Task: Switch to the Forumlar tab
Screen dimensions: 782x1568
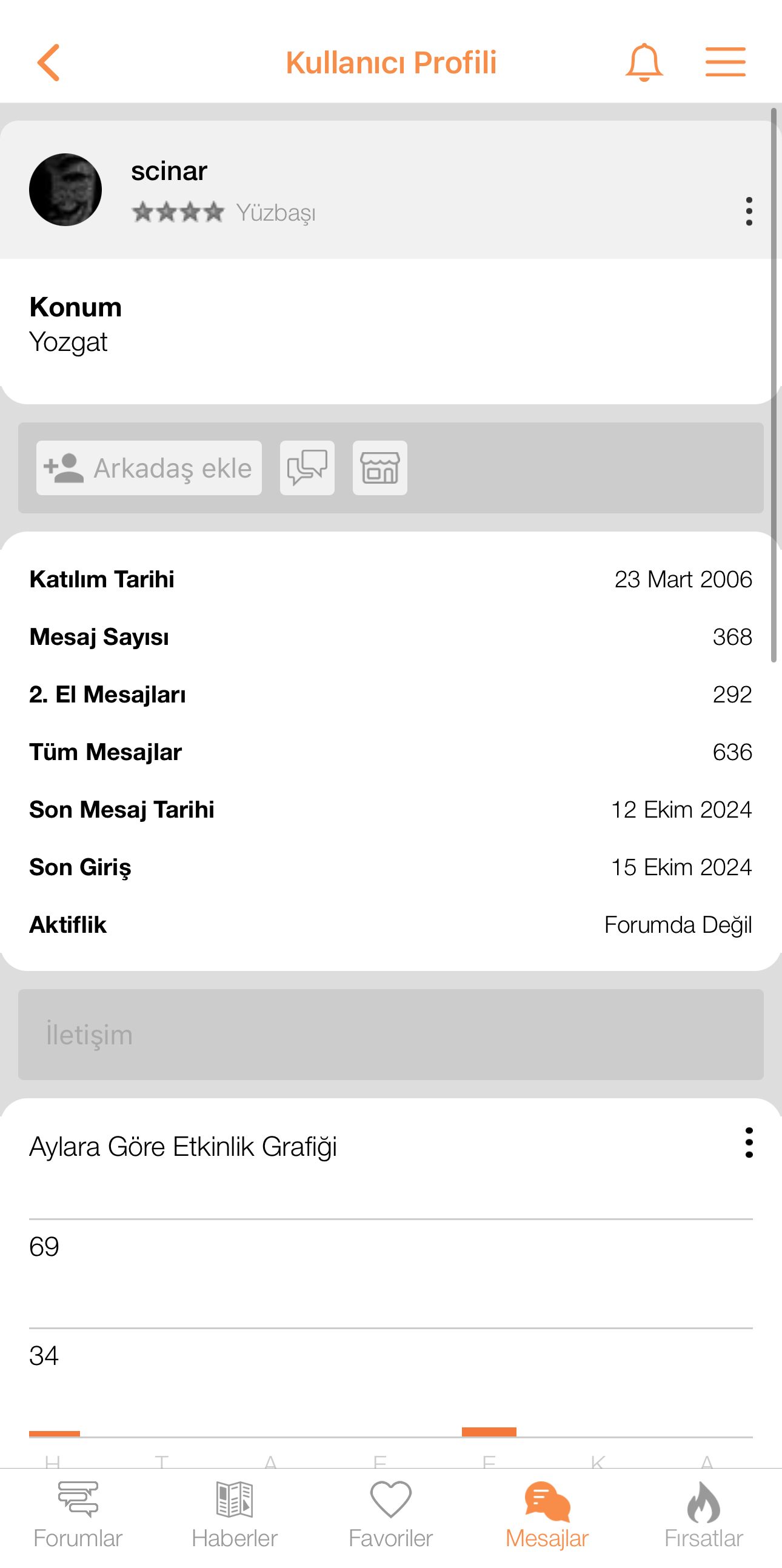Action: 78,1516
